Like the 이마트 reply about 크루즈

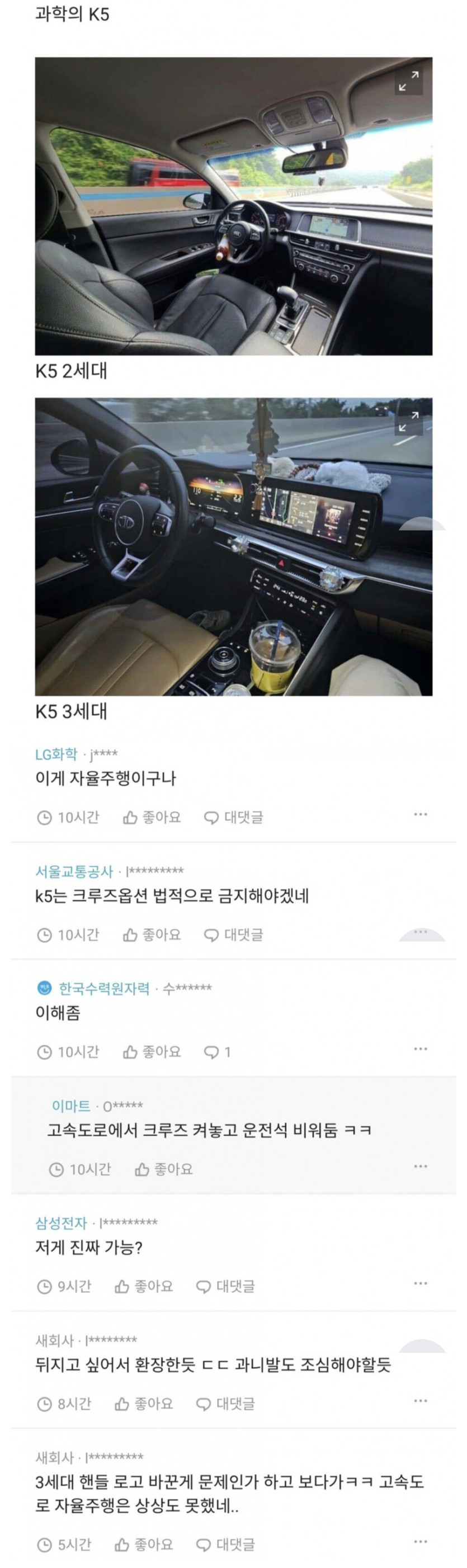(164, 1169)
